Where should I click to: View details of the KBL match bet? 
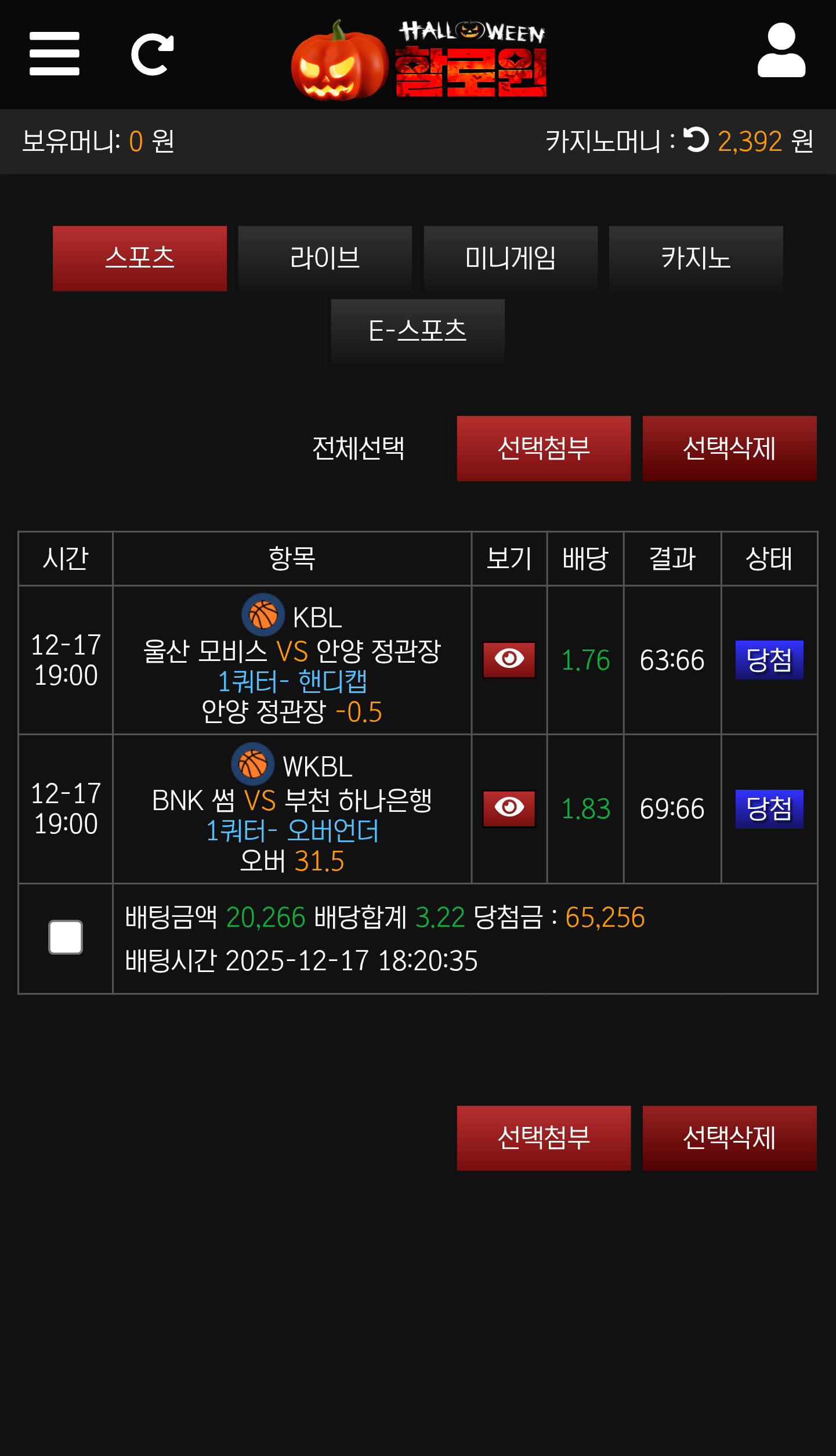pyautogui.click(x=509, y=659)
